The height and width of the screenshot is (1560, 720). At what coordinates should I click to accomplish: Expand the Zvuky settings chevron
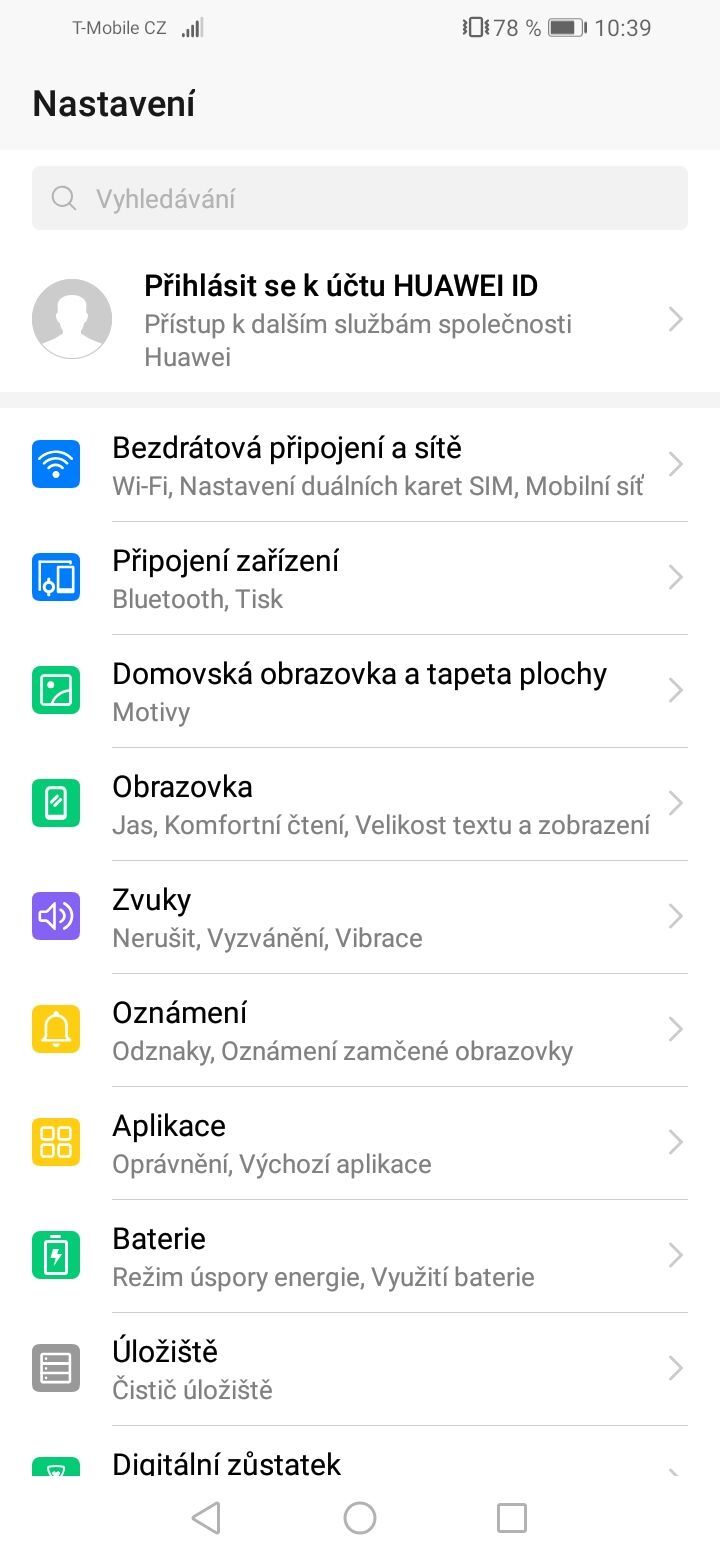[675, 916]
